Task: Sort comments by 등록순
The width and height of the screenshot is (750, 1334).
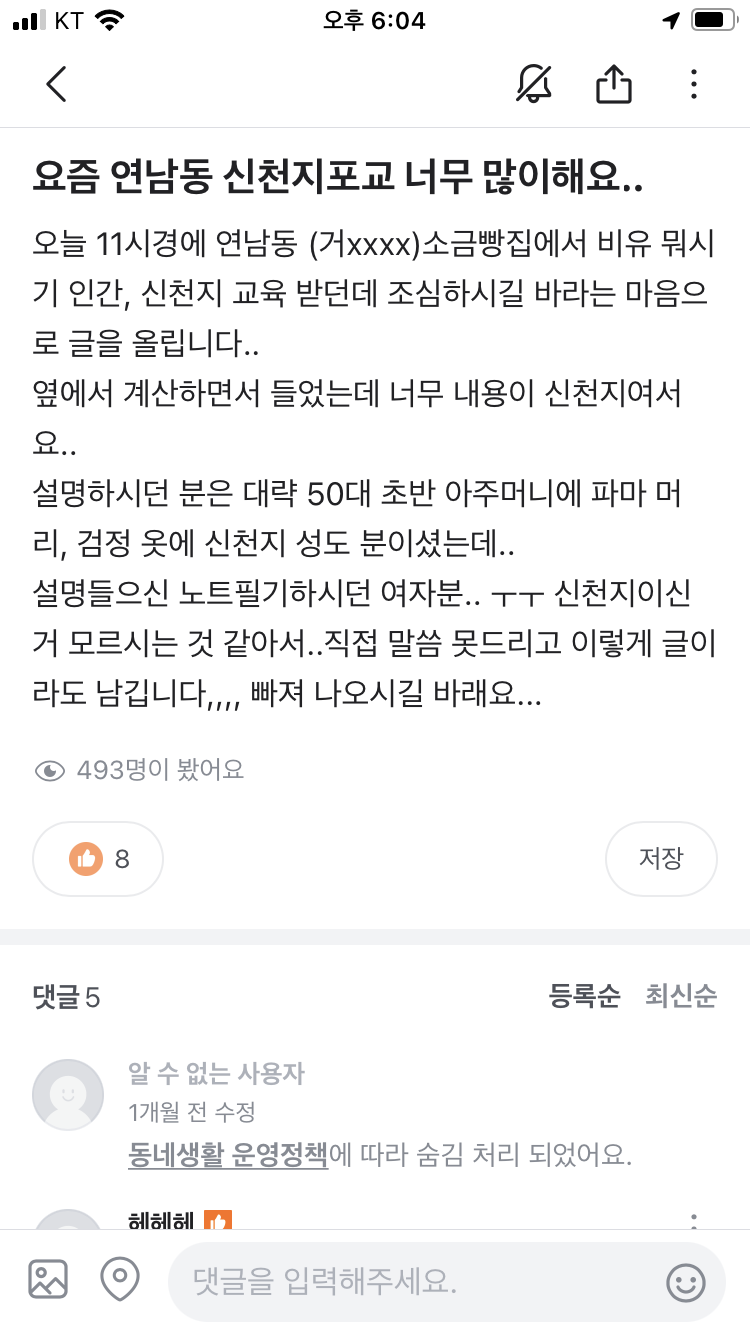Action: (585, 996)
